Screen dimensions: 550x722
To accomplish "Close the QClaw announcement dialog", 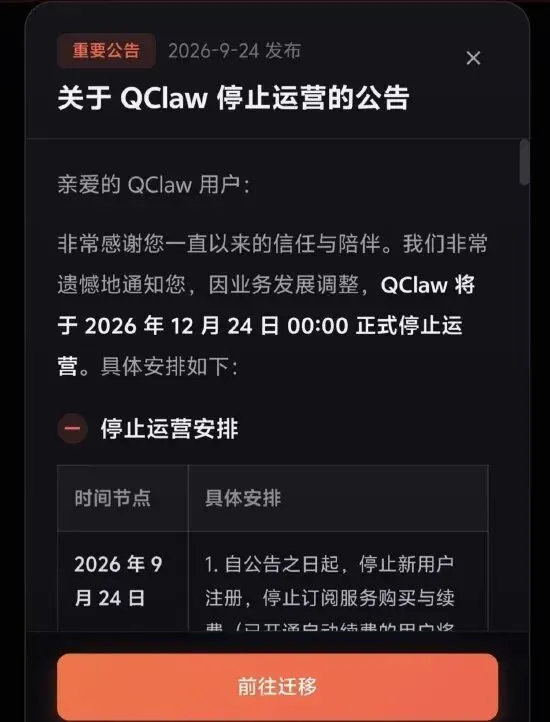I will pos(473,58).
